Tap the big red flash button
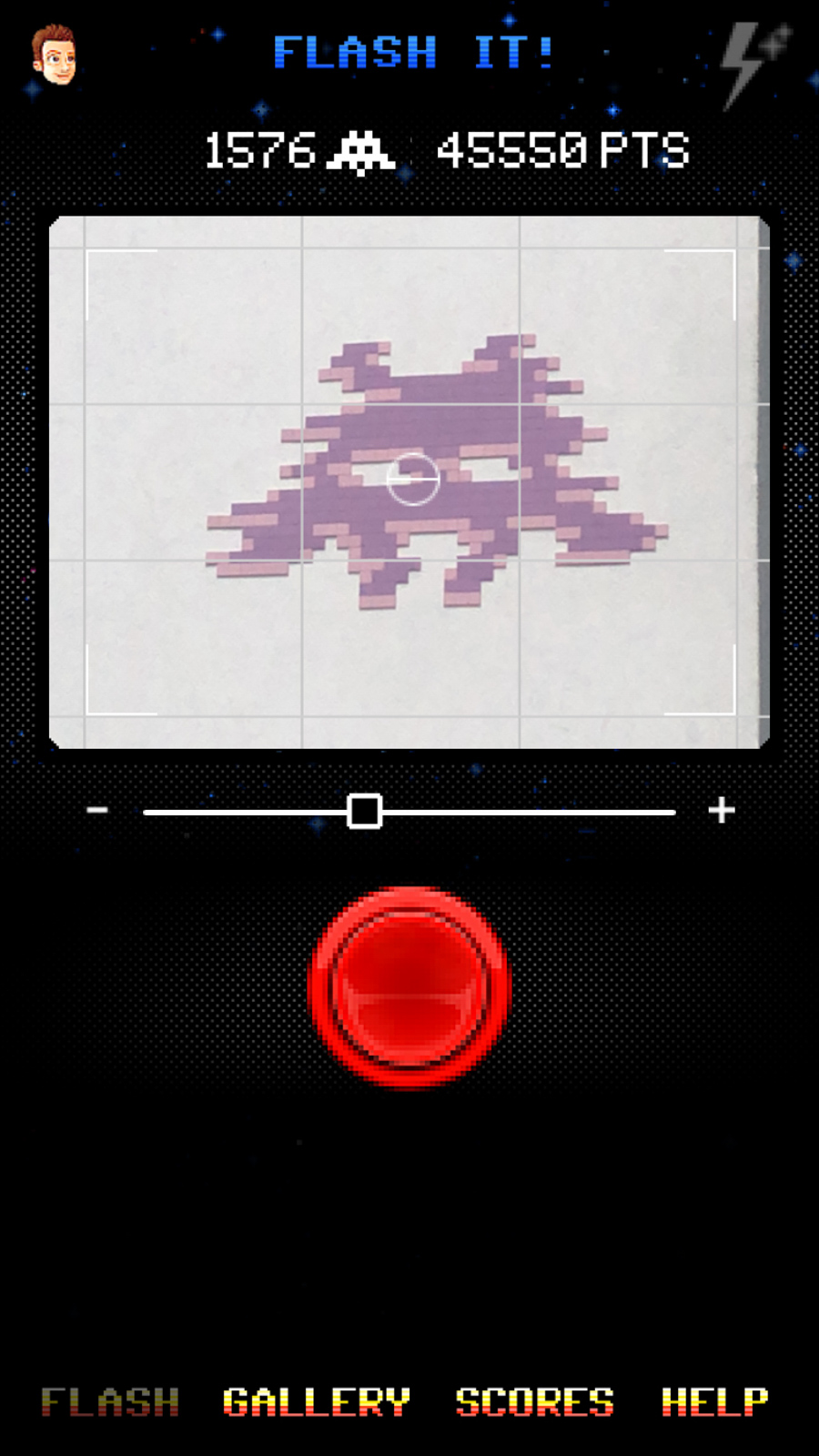819x1456 pixels. (409, 986)
